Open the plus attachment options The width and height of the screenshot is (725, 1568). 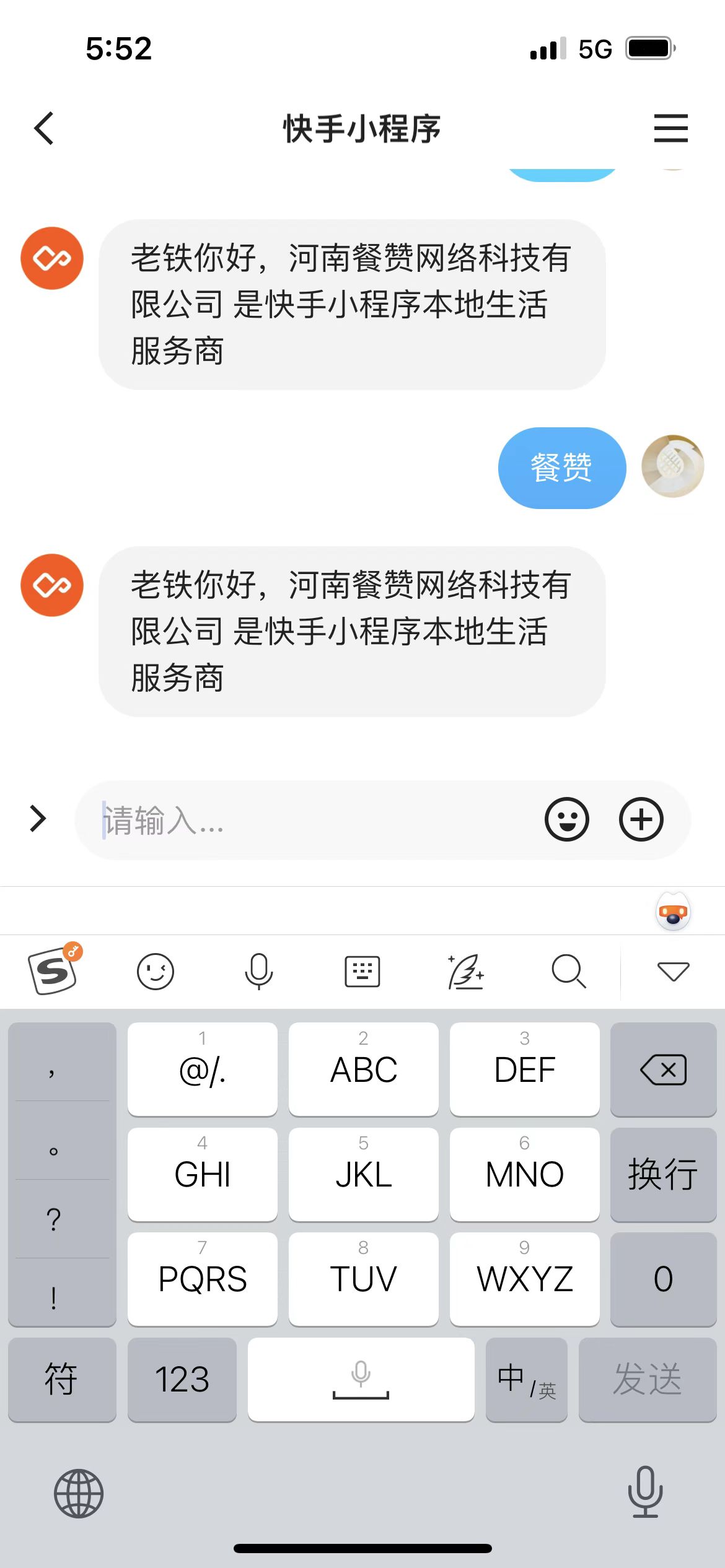(641, 819)
